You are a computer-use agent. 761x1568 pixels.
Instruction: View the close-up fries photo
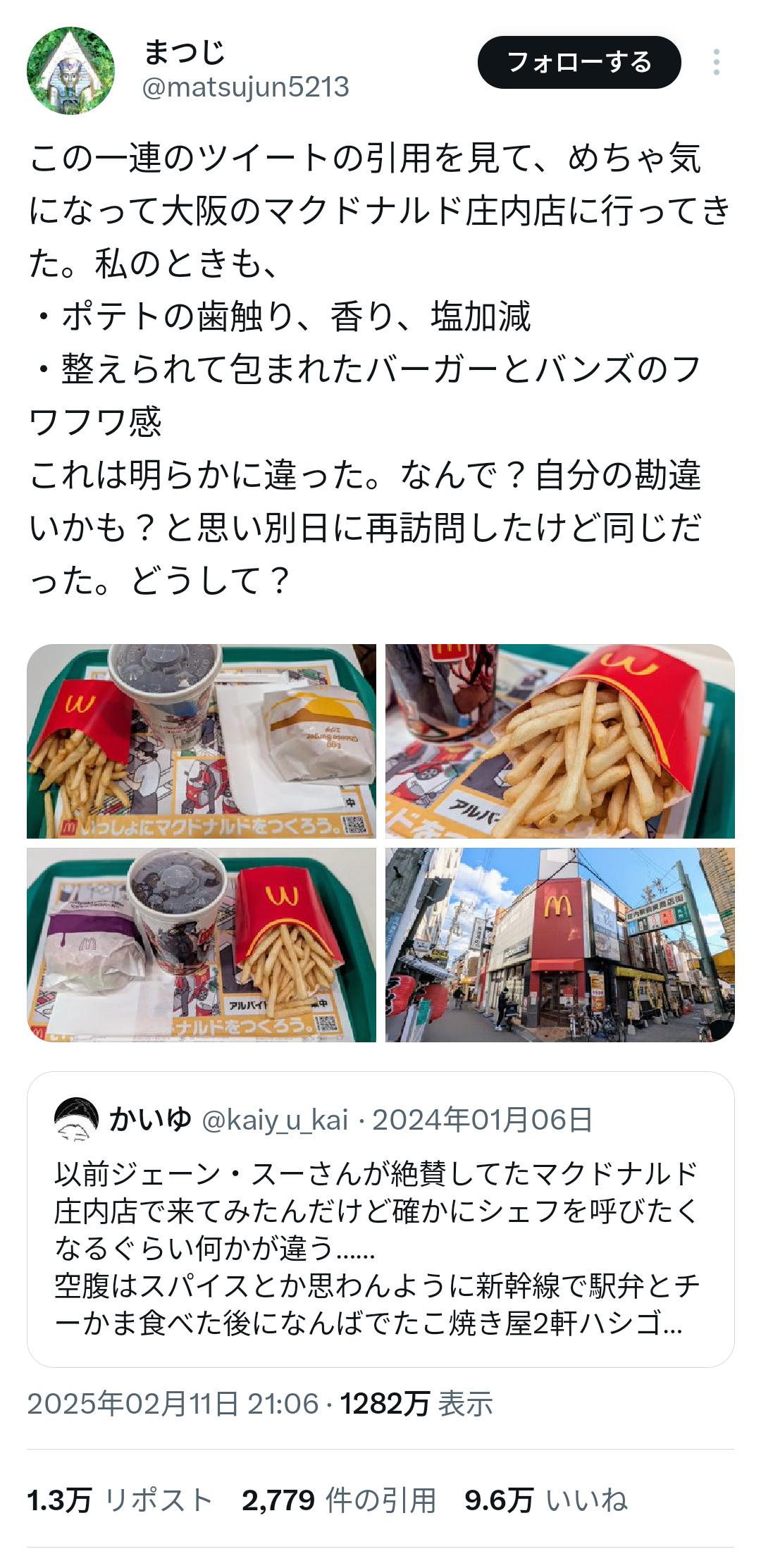coord(559,741)
